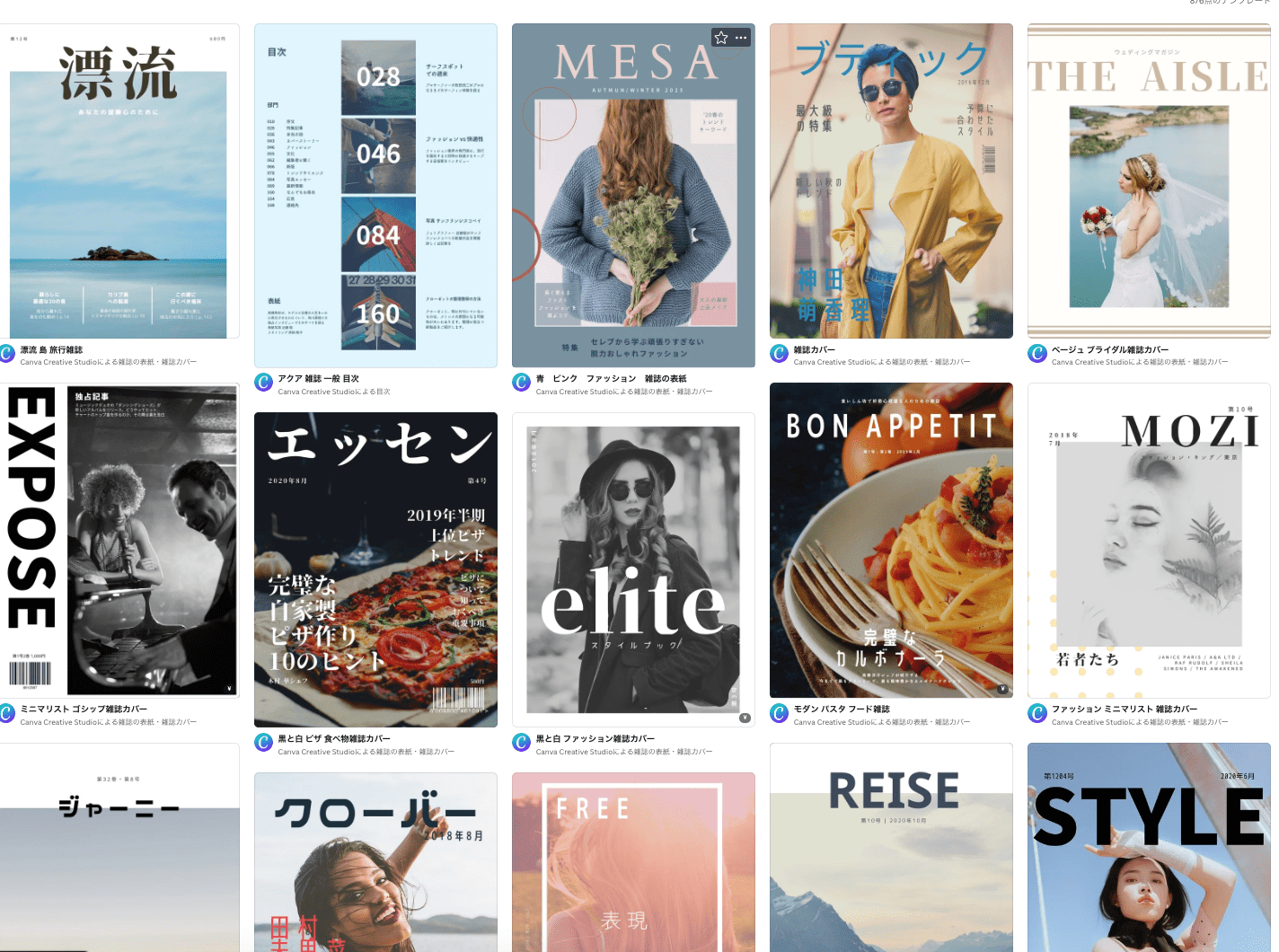Open the EXPOSE gossip magazine cover
1279x952 pixels.
tap(119, 541)
